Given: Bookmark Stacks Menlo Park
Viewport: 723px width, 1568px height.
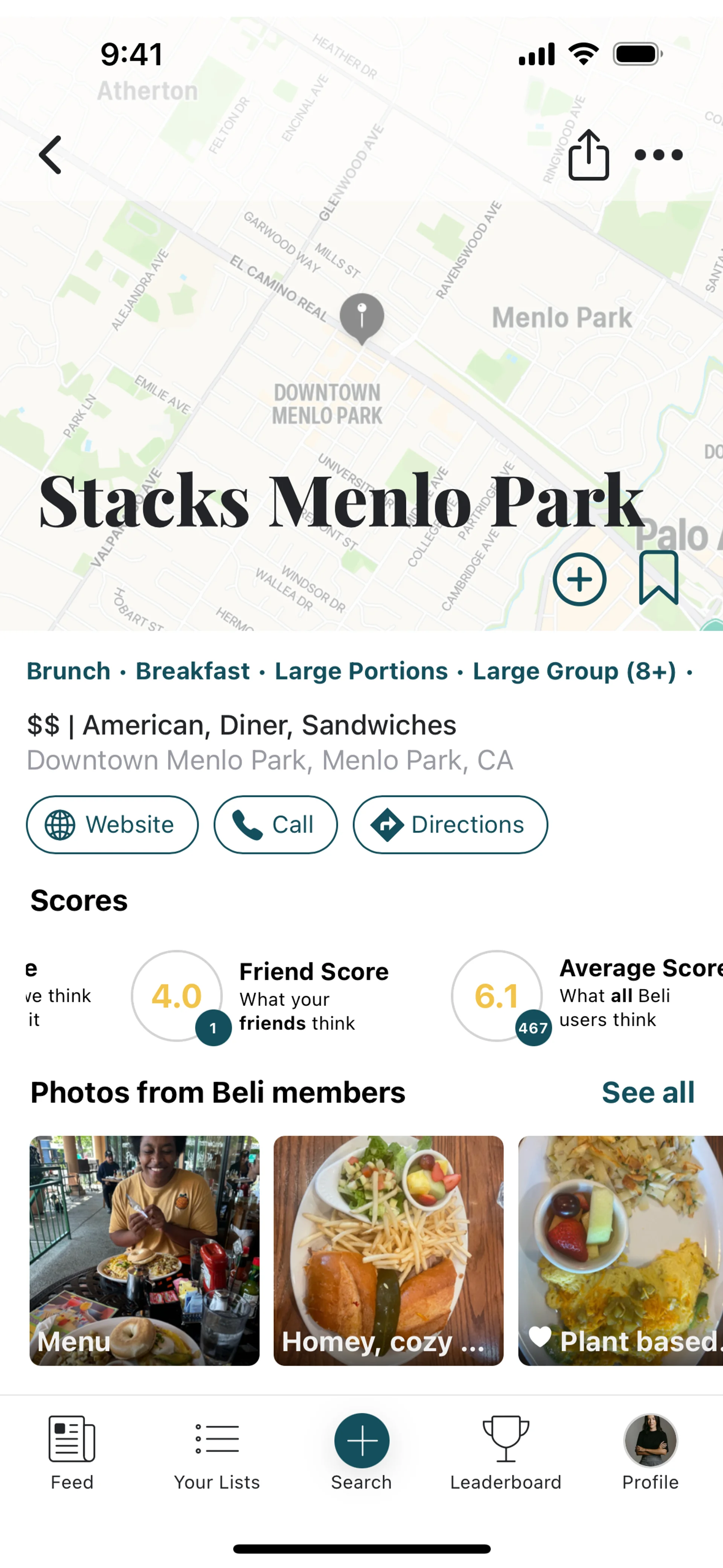Looking at the screenshot, I should pos(659,578).
